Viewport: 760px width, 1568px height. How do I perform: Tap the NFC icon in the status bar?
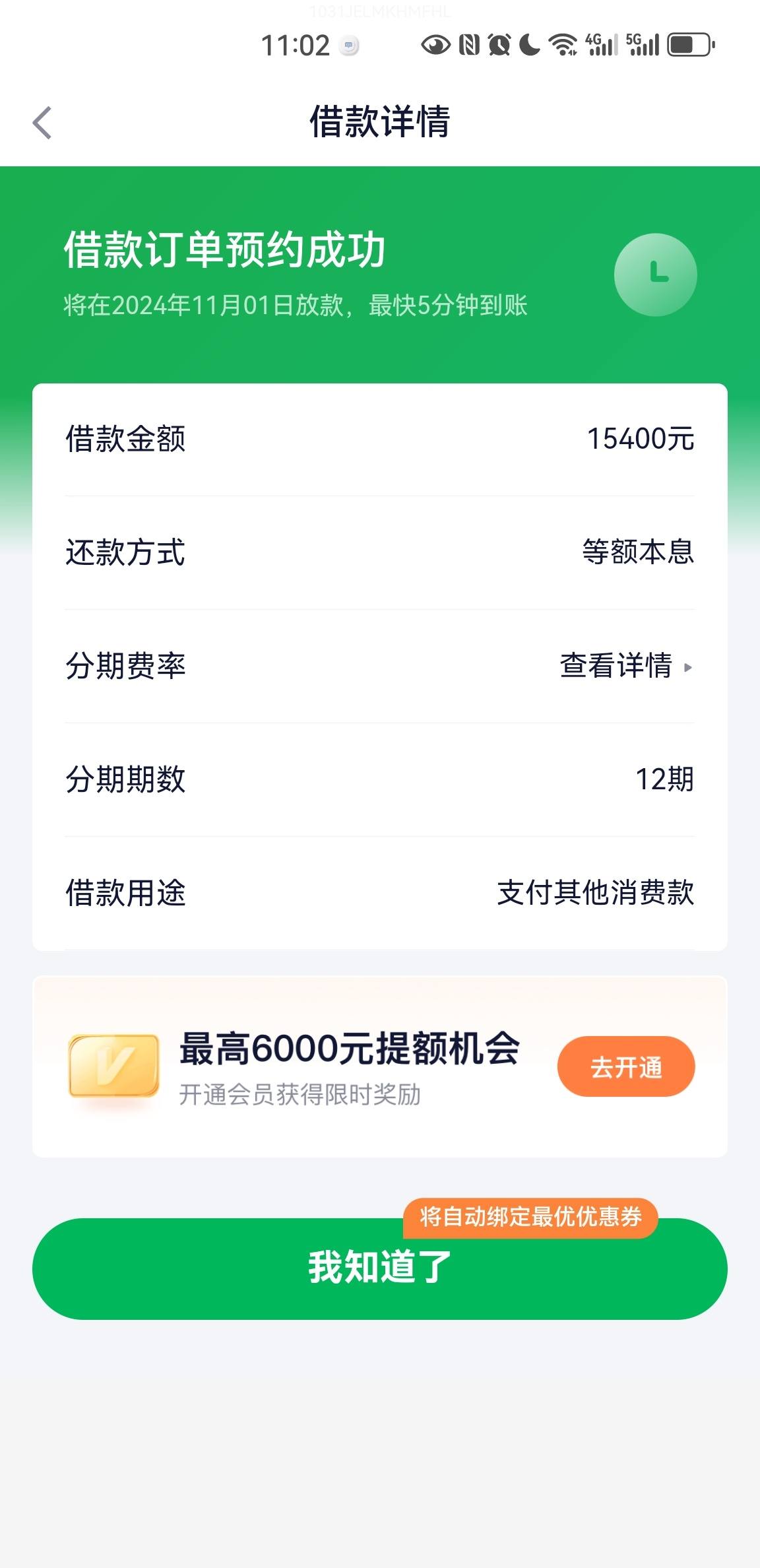[x=470, y=44]
